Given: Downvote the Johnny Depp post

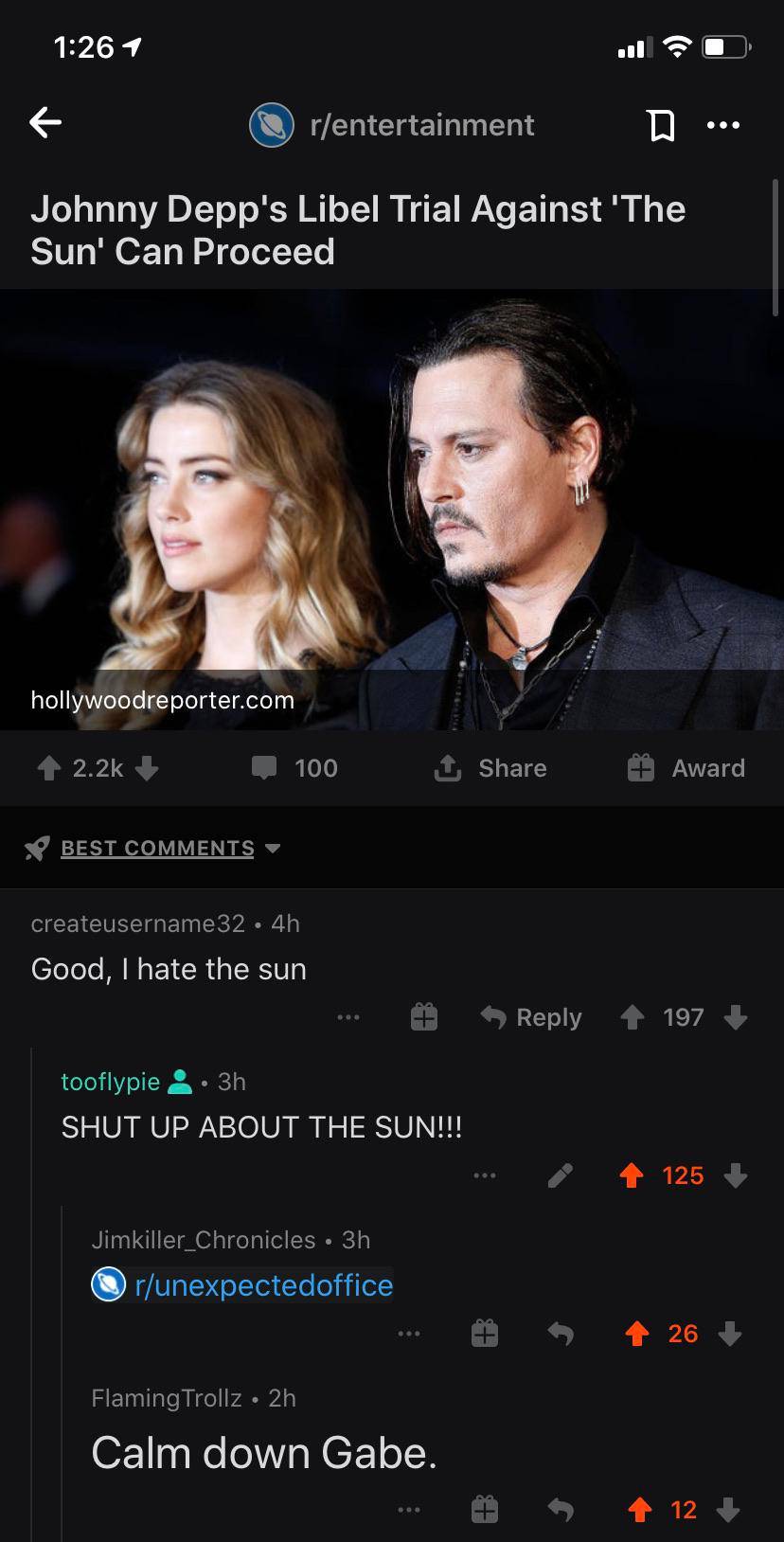Looking at the screenshot, I should 147,768.
